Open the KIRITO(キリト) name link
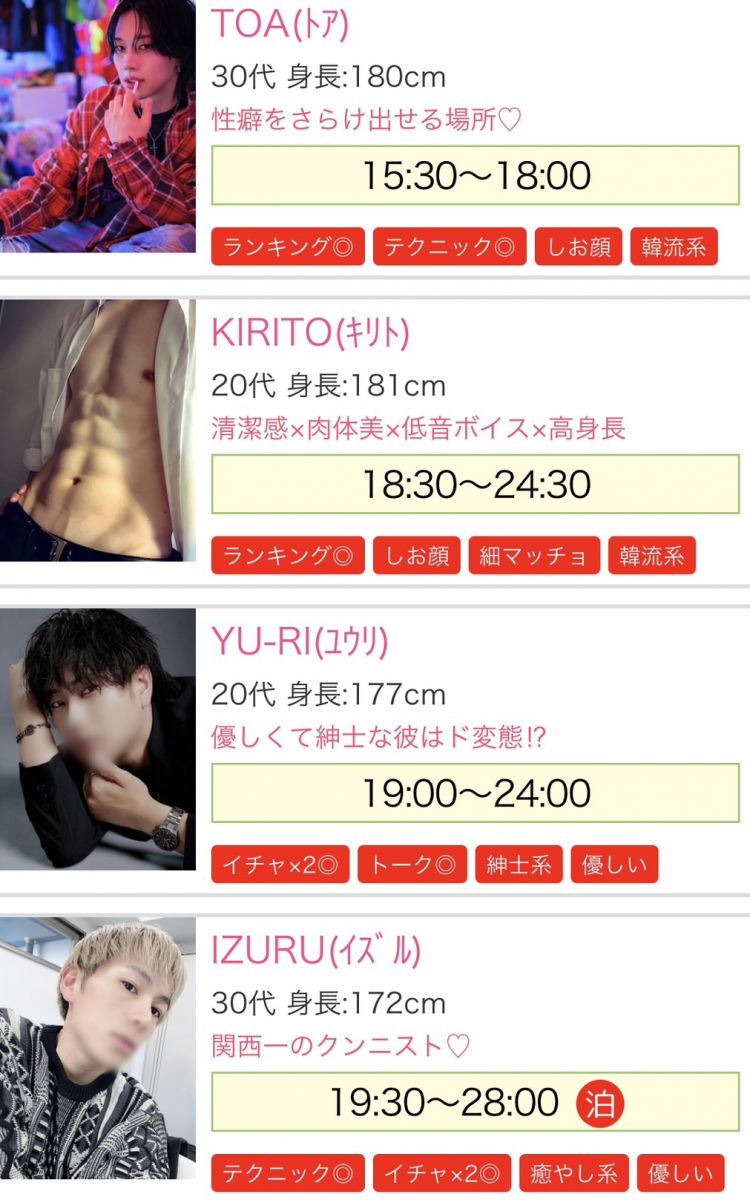This screenshot has height=1200, width=750. click(310, 333)
